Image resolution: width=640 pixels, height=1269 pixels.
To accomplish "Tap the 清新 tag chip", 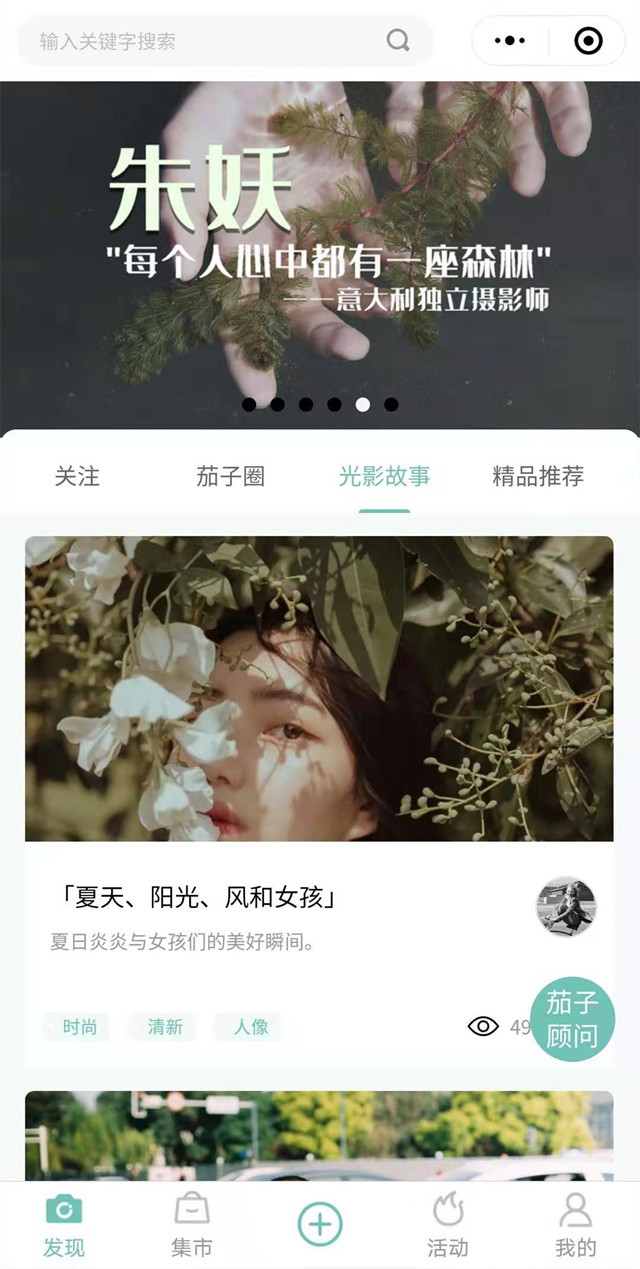I will [165, 1027].
